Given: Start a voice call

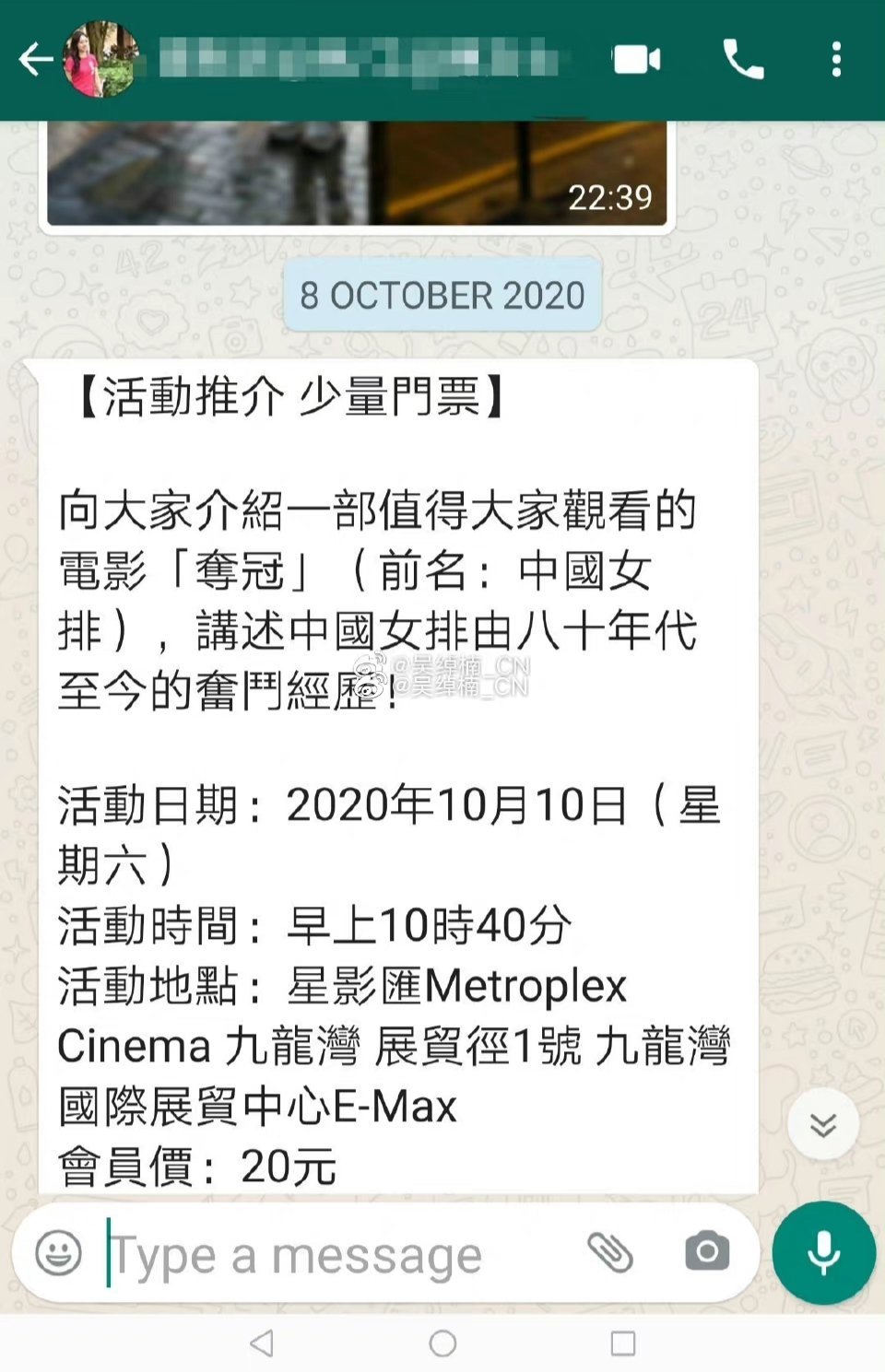Looking at the screenshot, I should pos(743,60).
